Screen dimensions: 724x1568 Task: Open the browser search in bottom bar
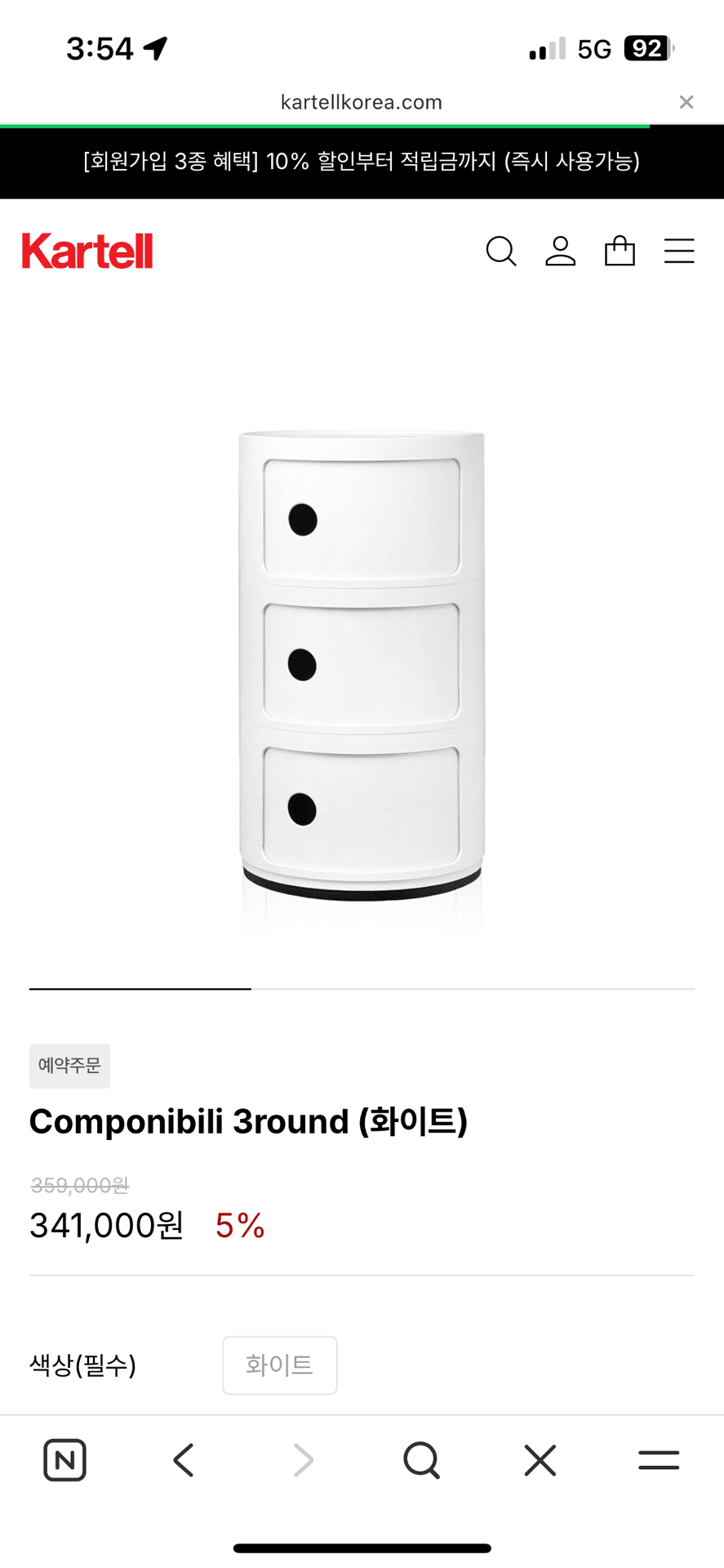[x=421, y=1459]
